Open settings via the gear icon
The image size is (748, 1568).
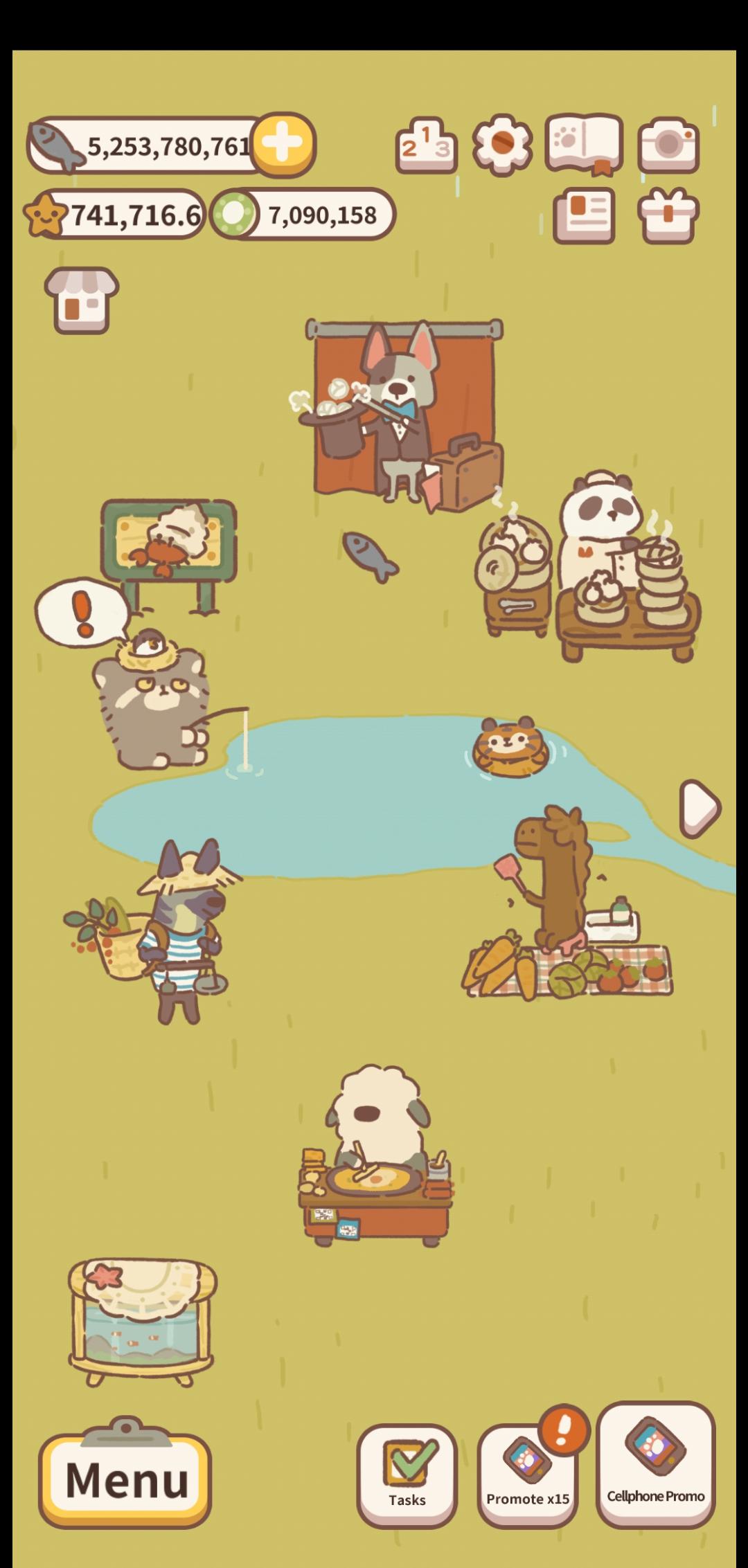[x=502, y=145]
